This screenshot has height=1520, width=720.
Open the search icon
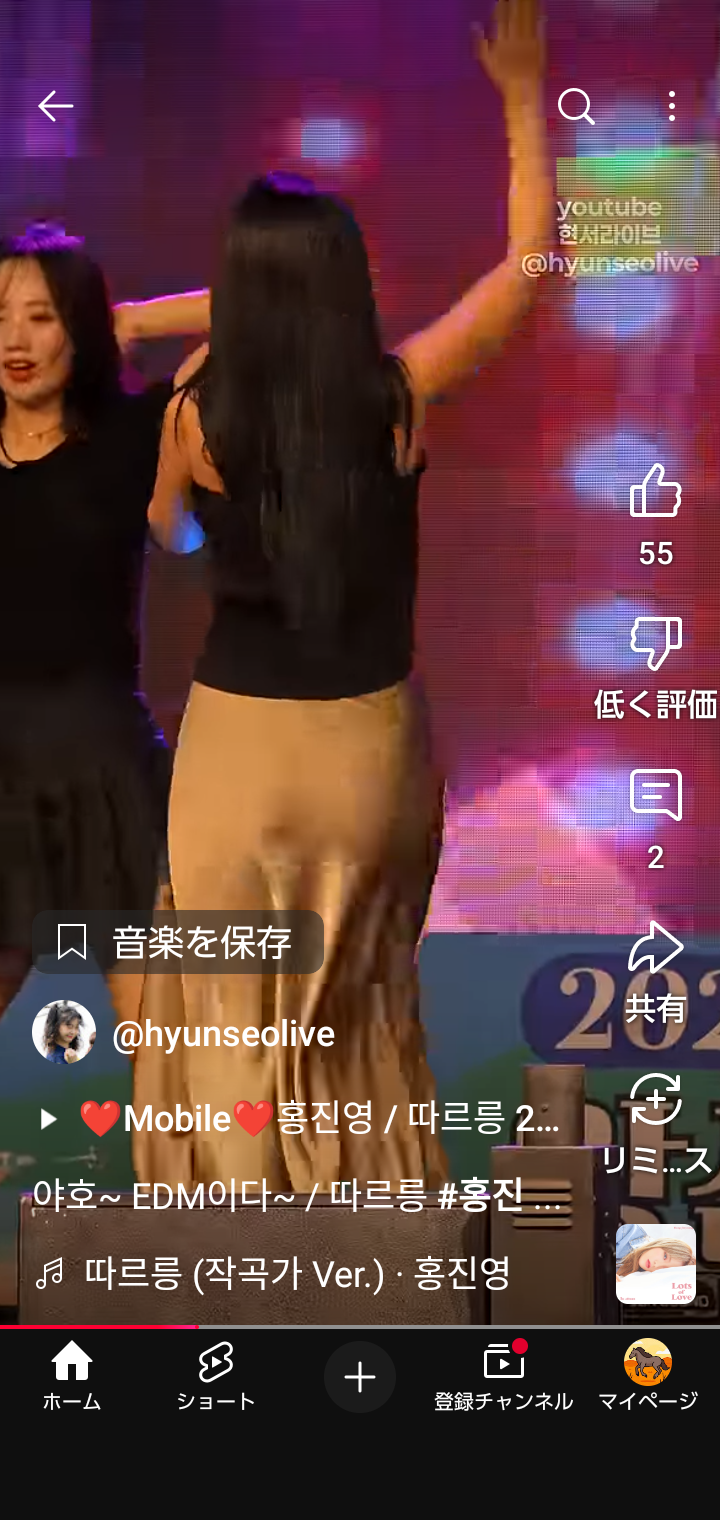tap(576, 106)
